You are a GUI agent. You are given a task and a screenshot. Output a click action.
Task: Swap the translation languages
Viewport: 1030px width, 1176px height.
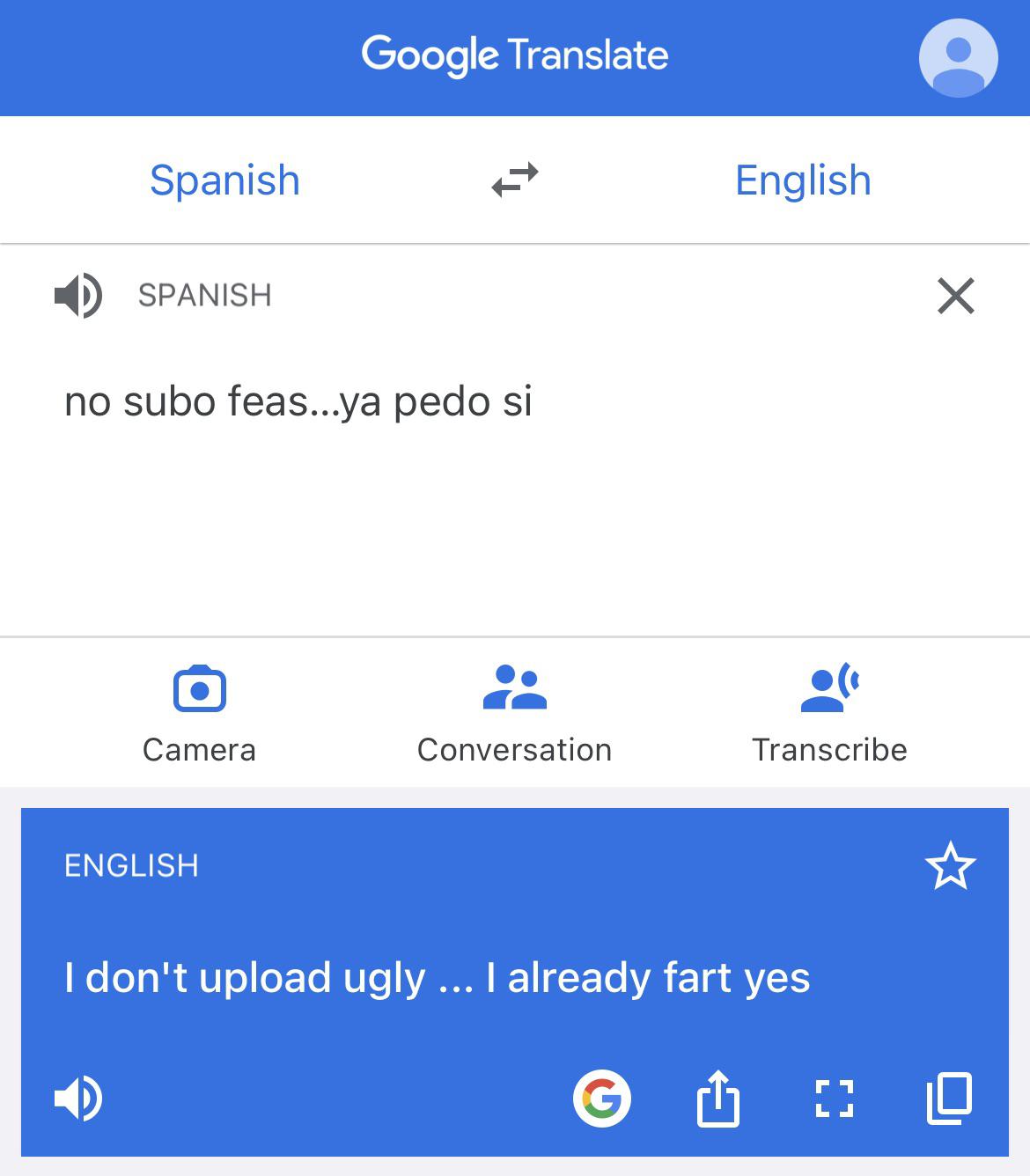(514, 180)
